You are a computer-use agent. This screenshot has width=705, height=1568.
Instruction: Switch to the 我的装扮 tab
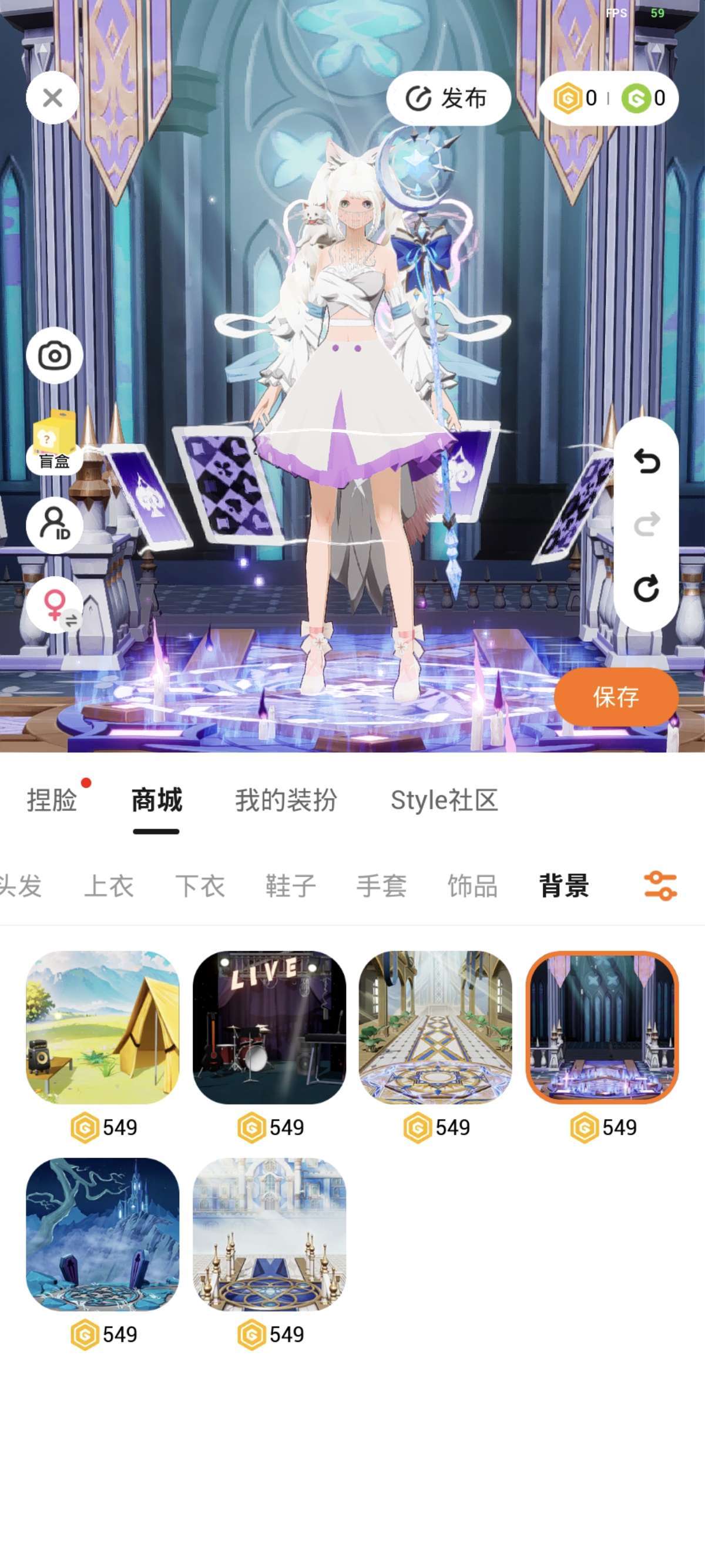(286, 800)
